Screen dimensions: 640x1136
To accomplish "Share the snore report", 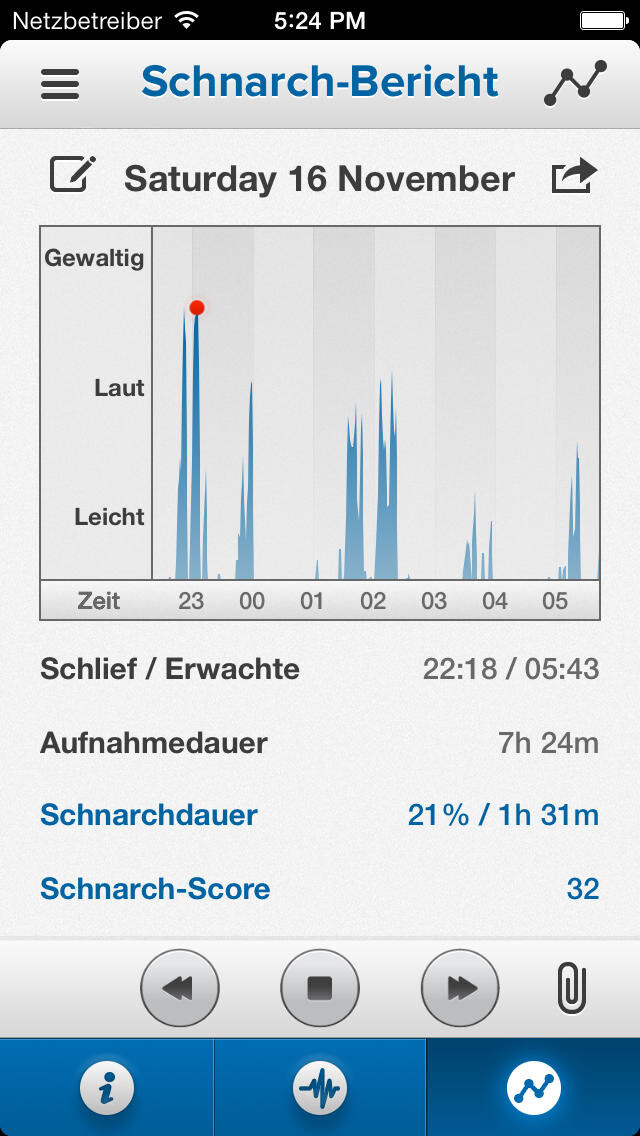I will click(x=574, y=177).
